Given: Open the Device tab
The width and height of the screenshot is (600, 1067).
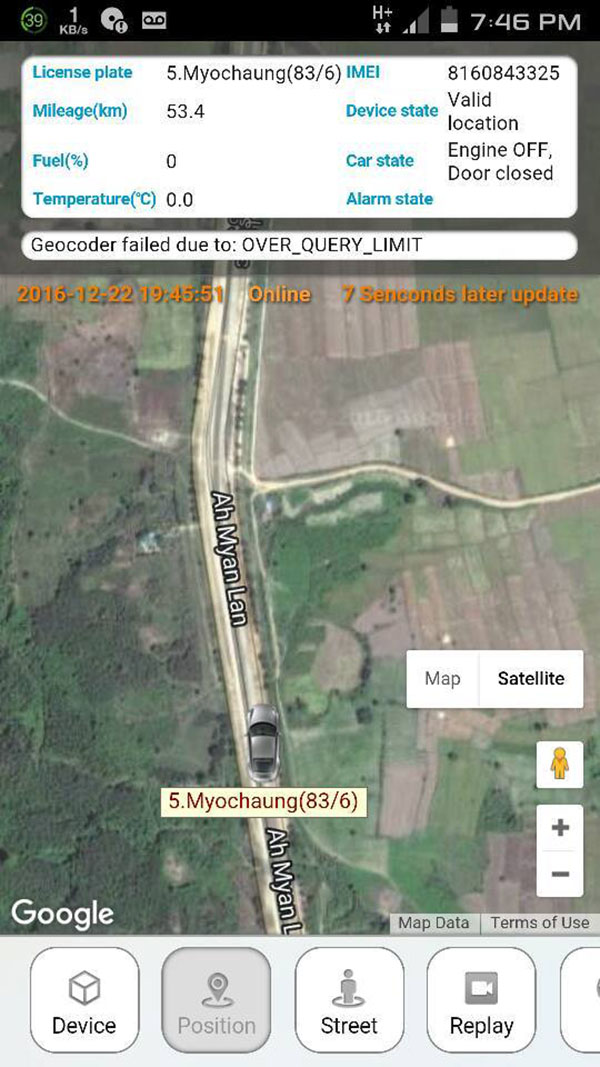Looking at the screenshot, I should pyautogui.click(x=85, y=1001).
